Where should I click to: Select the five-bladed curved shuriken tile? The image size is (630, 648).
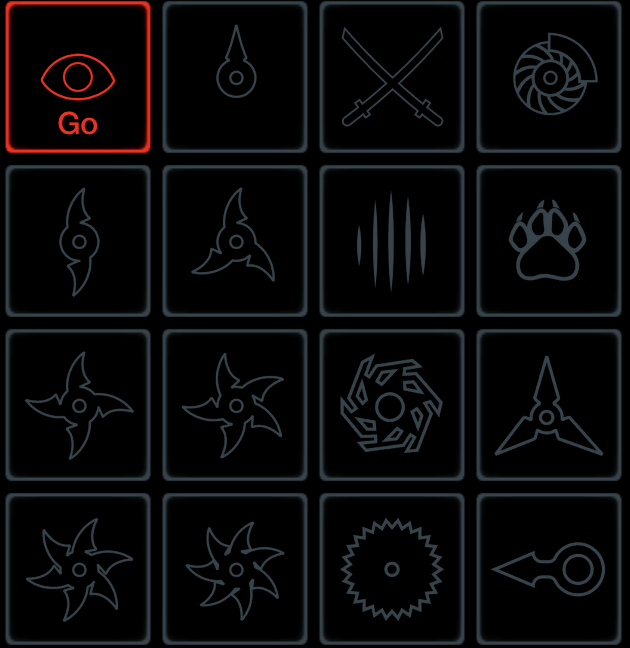pos(235,405)
